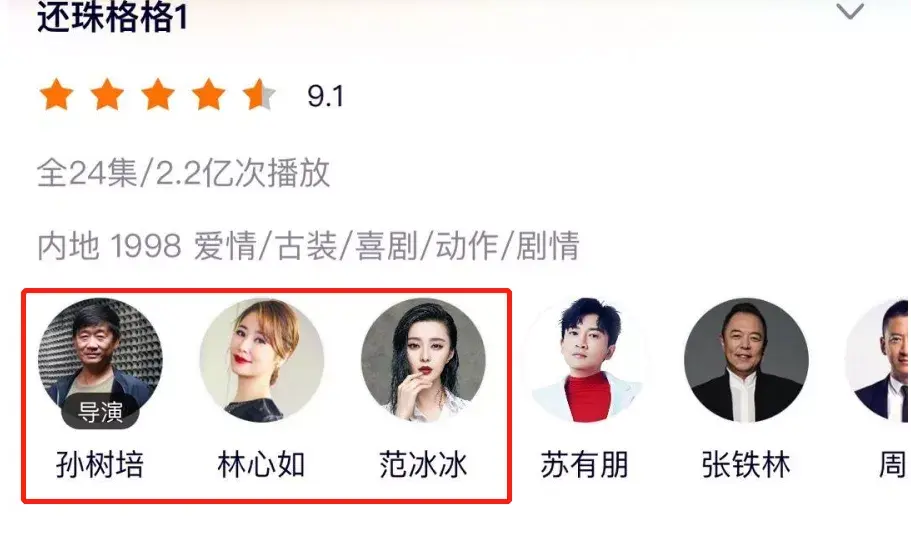Open director 孙树培's profile
This screenshot has height=535, width=911.
(100, 362)
